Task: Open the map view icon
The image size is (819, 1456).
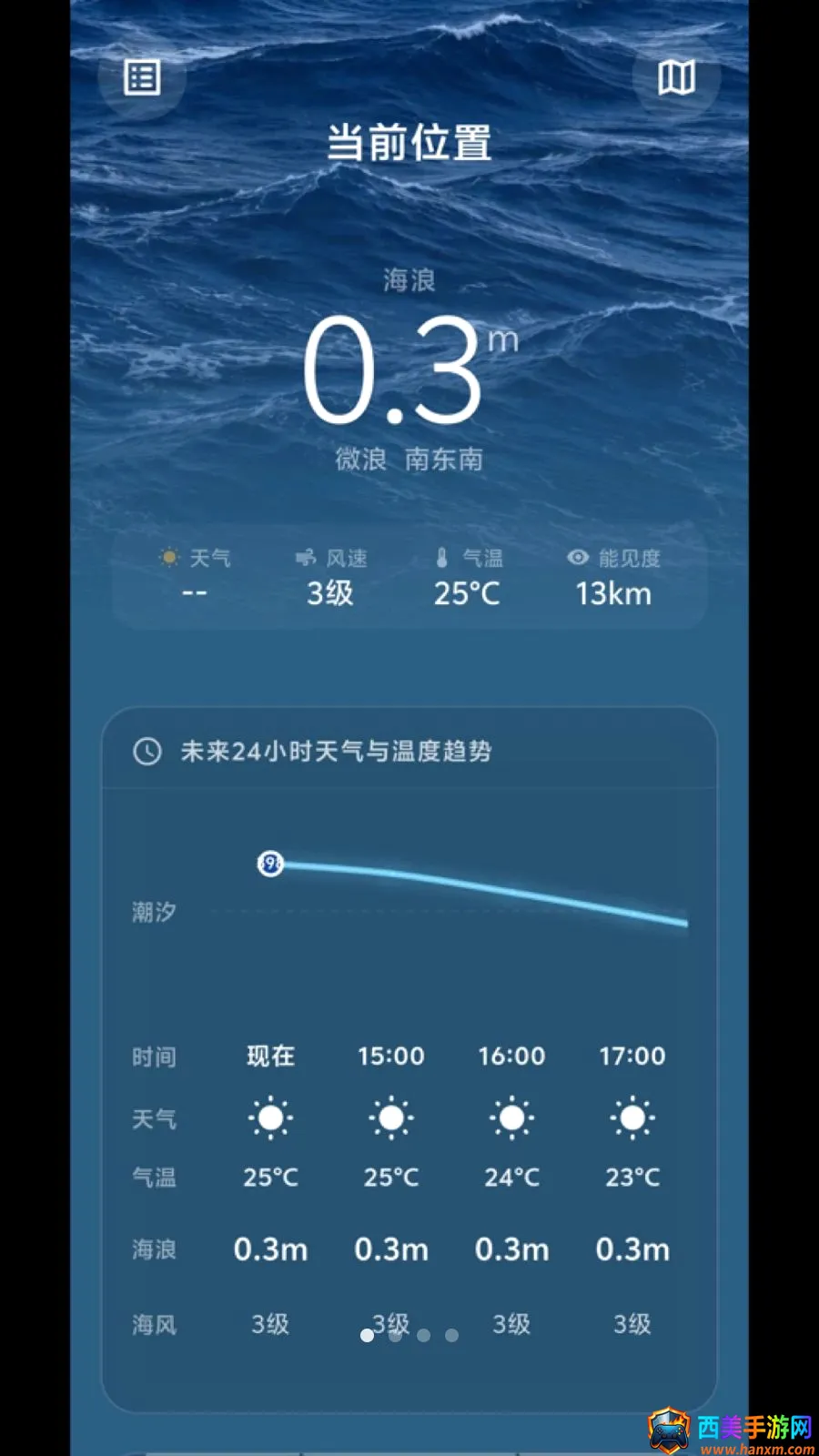Action: pos(676,77)
